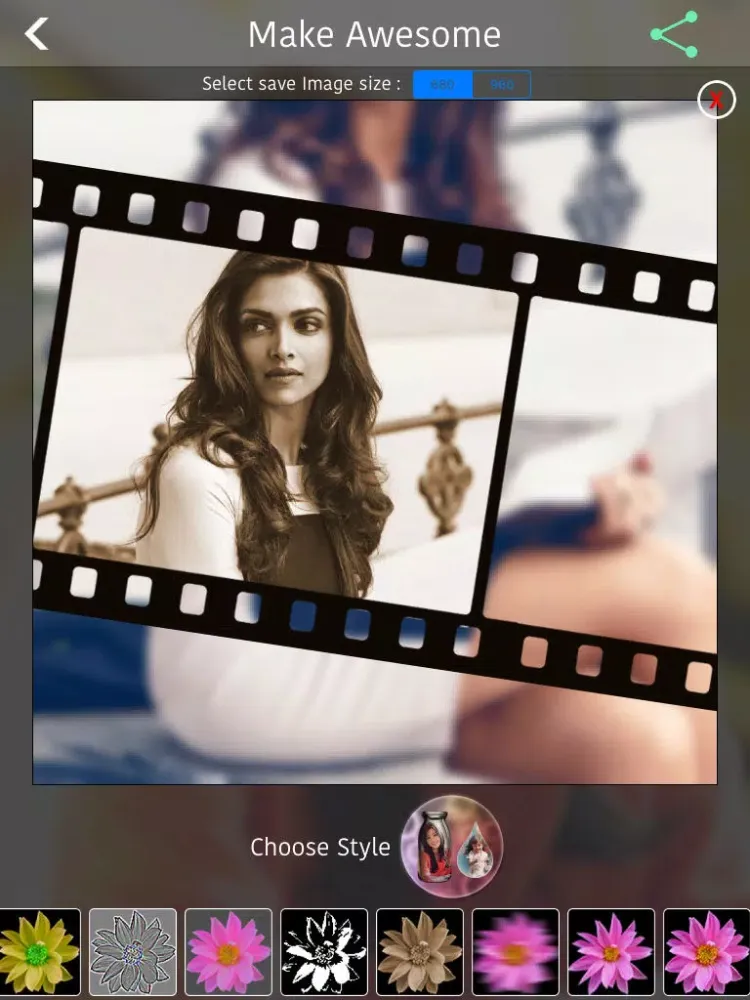Apply the sepia flower filter
This screenshot has width=750, height=1000.
point(420,951)
